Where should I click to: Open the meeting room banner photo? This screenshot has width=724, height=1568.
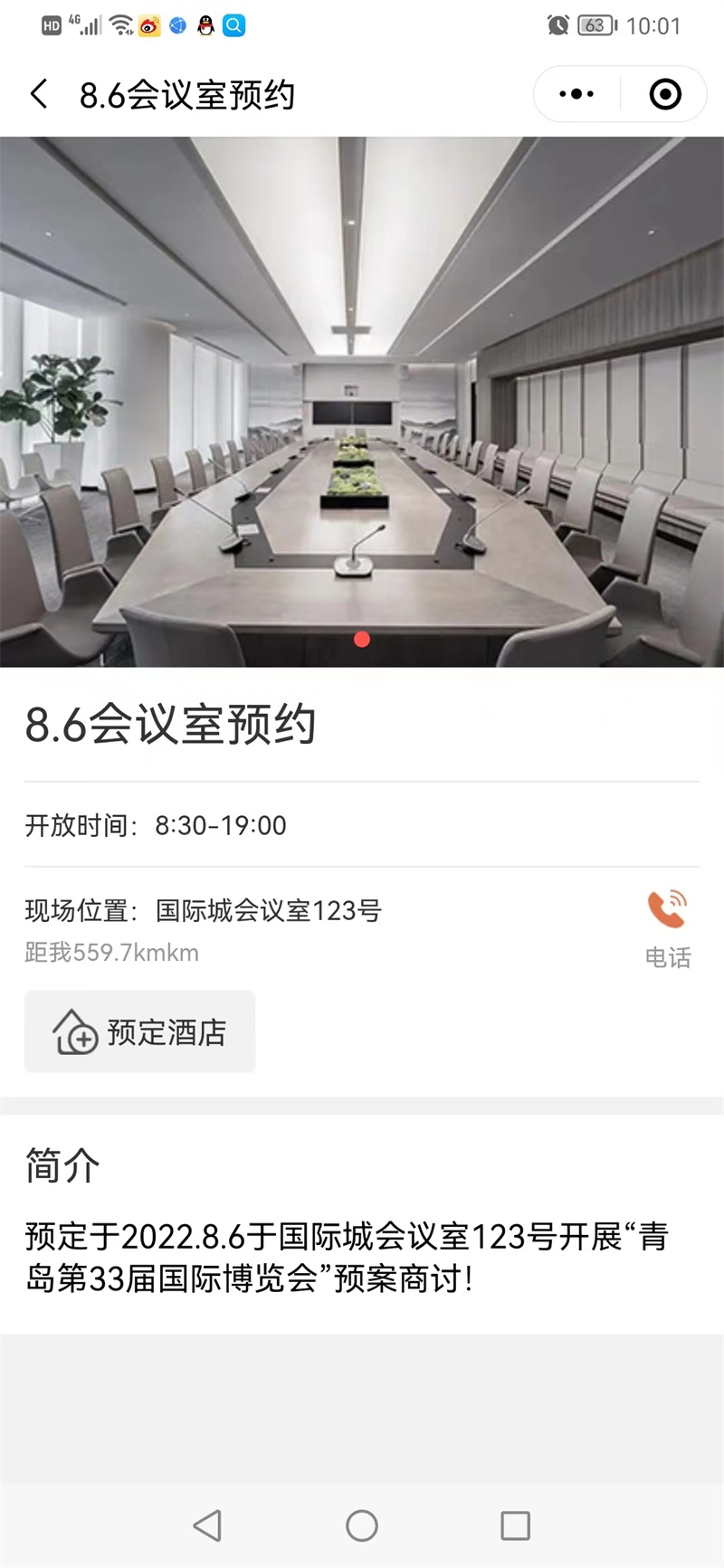(362, 398)
